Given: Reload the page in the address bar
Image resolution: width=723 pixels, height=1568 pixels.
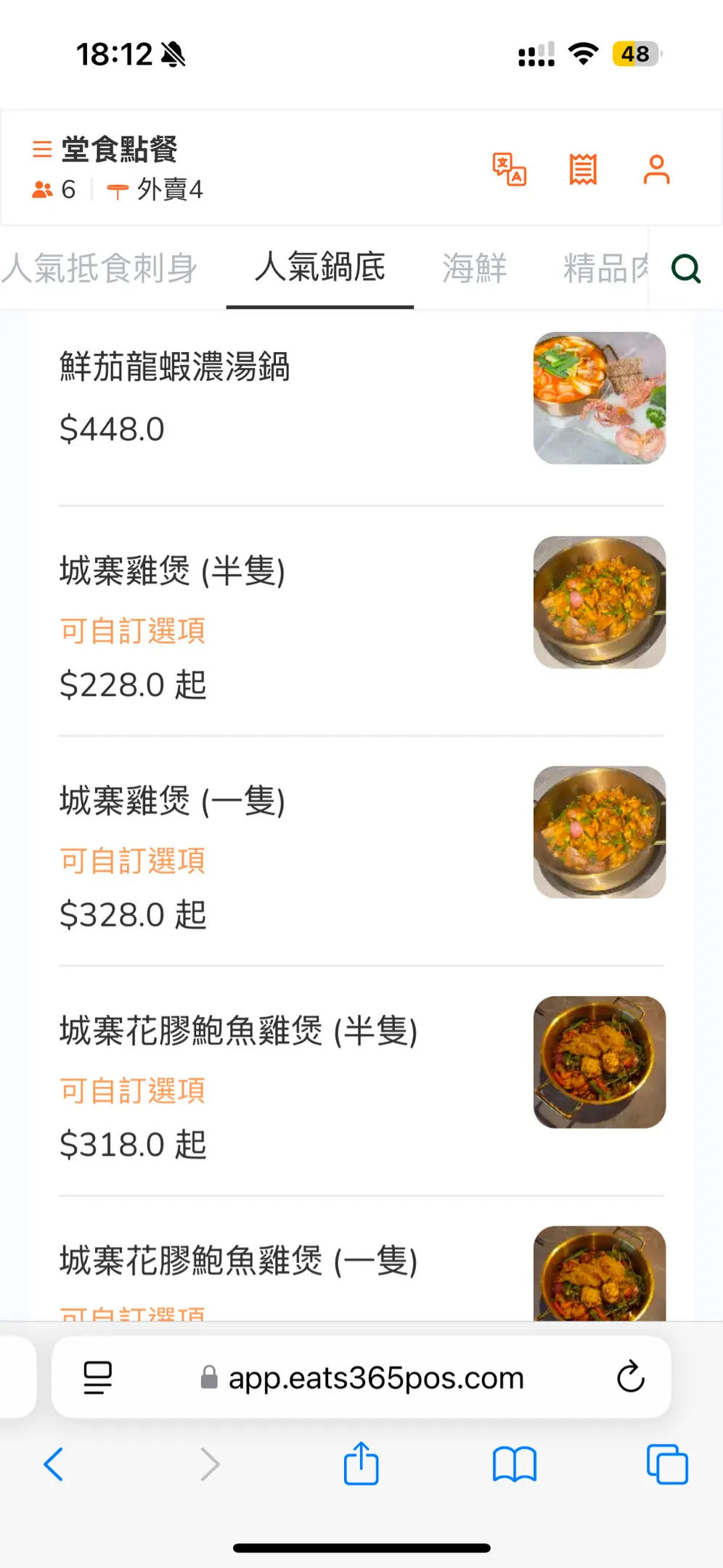Looking at the screenshot, I should click(x=630, y=1376).
